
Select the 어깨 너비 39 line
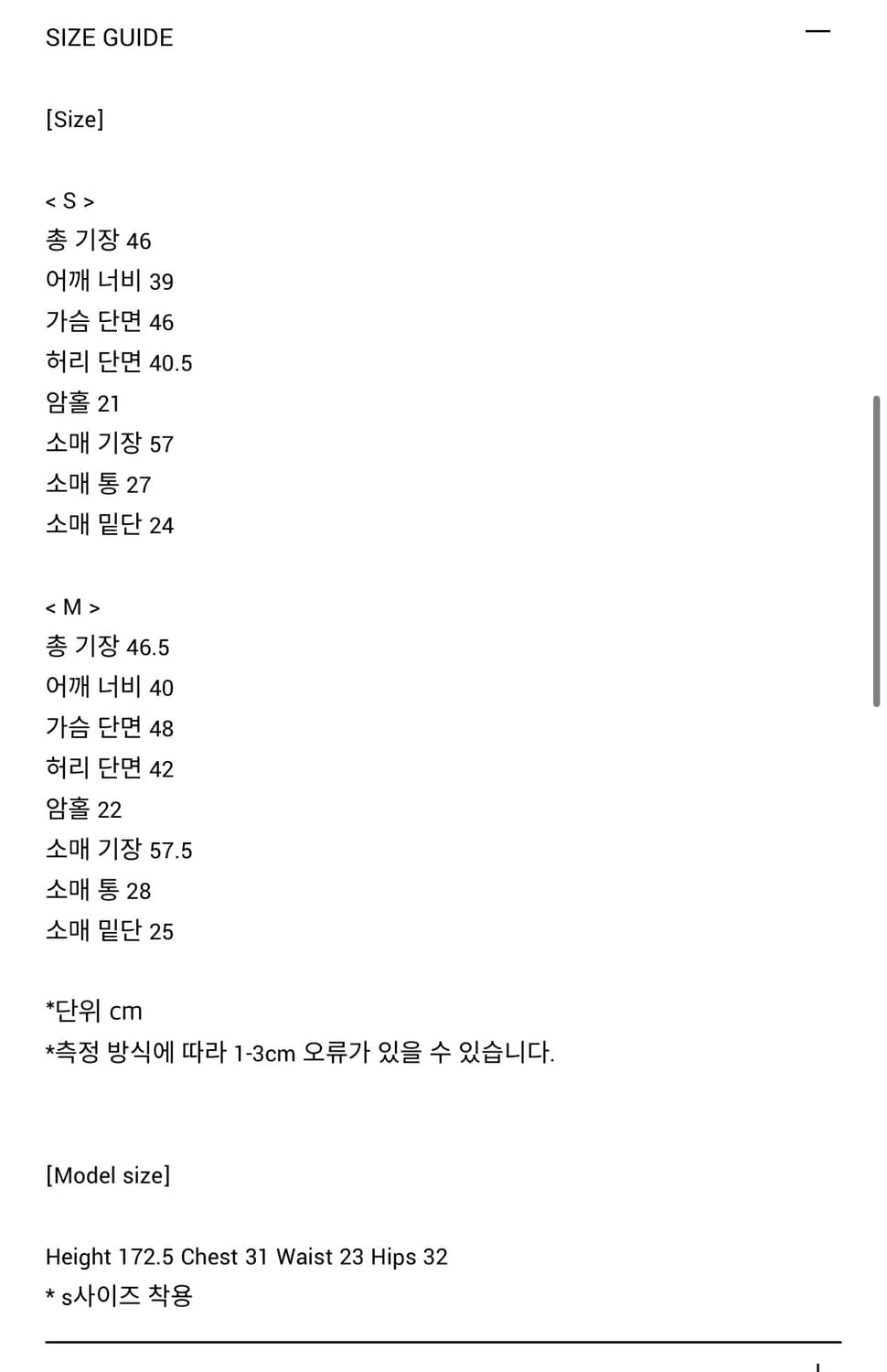110,281
